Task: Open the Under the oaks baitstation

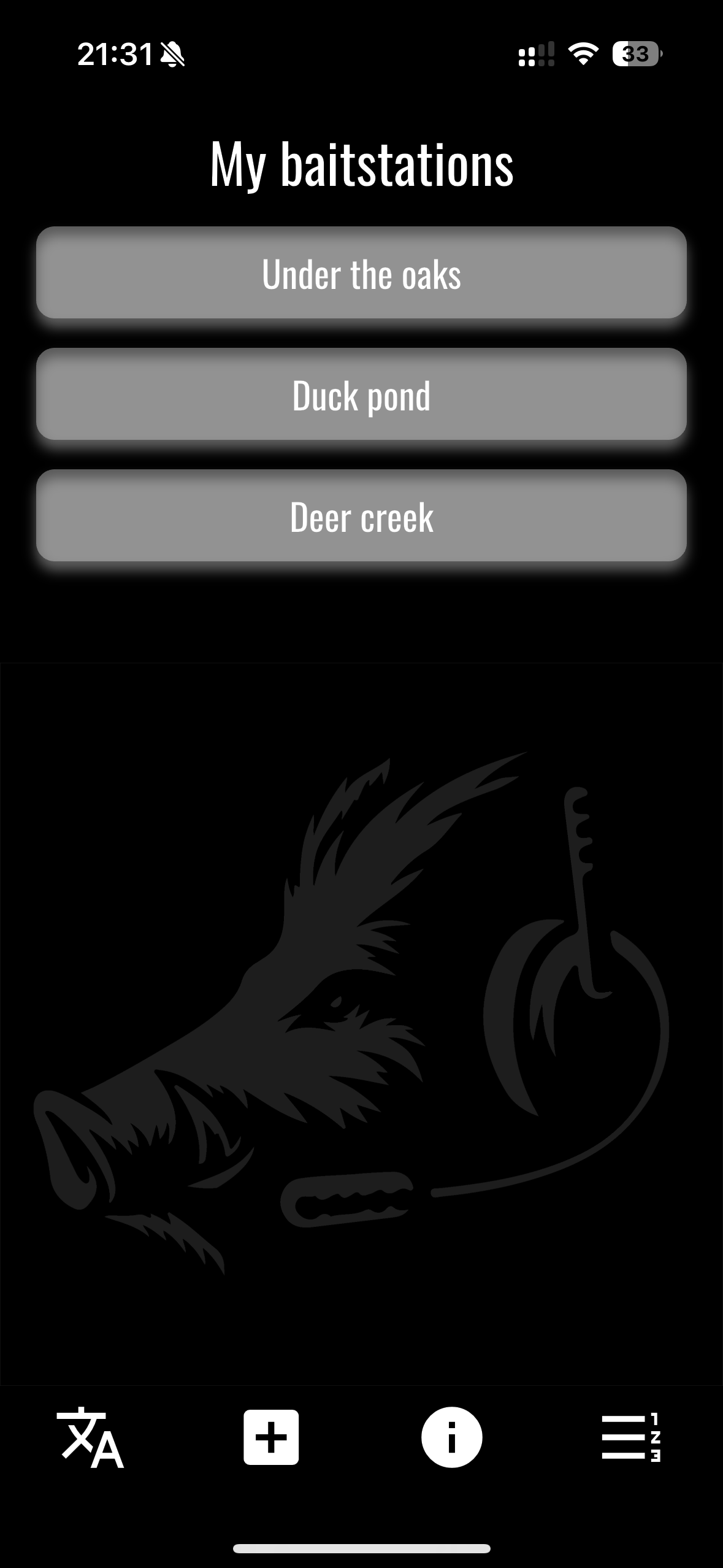Action: pyautogui.click(x=361, y=273)
